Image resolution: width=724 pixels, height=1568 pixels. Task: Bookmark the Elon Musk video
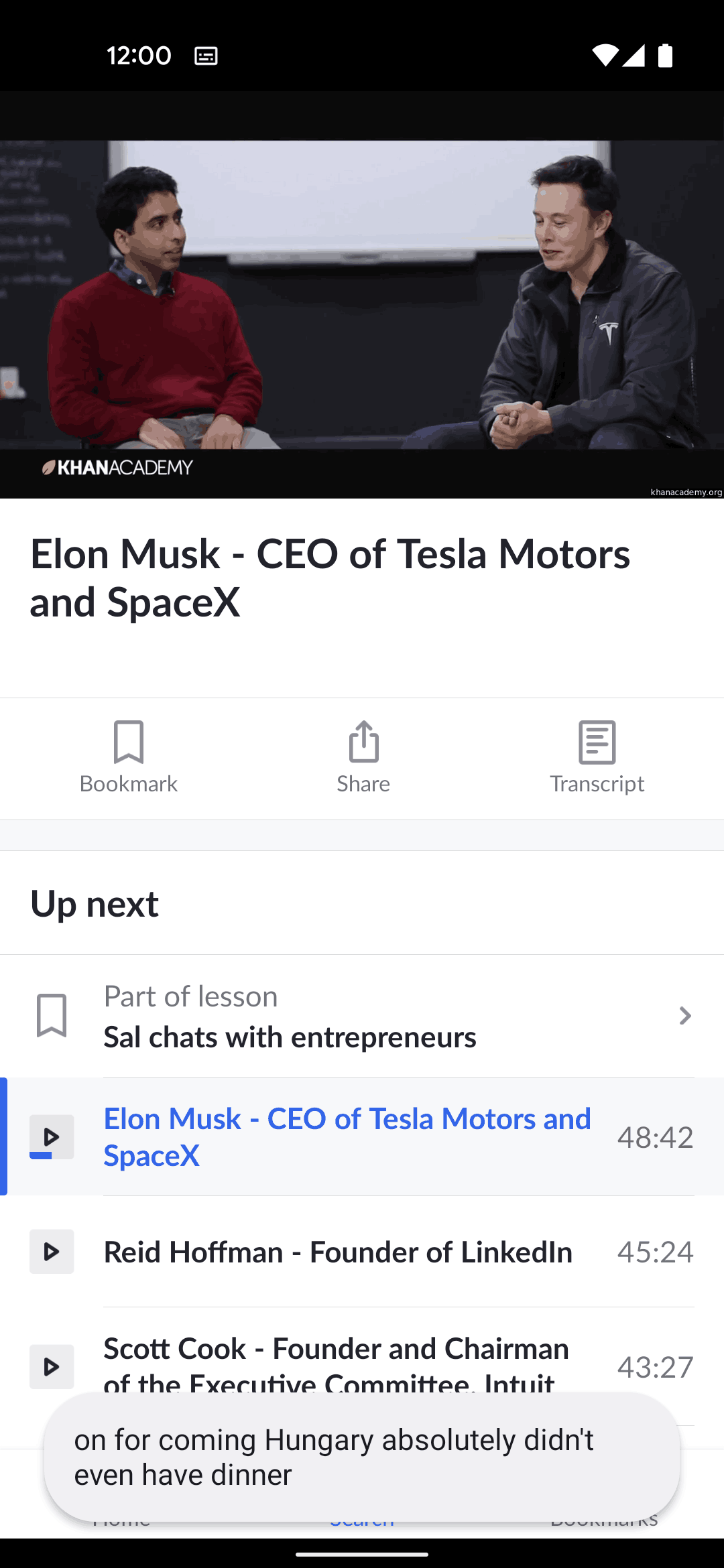click(x=128, y=758)
